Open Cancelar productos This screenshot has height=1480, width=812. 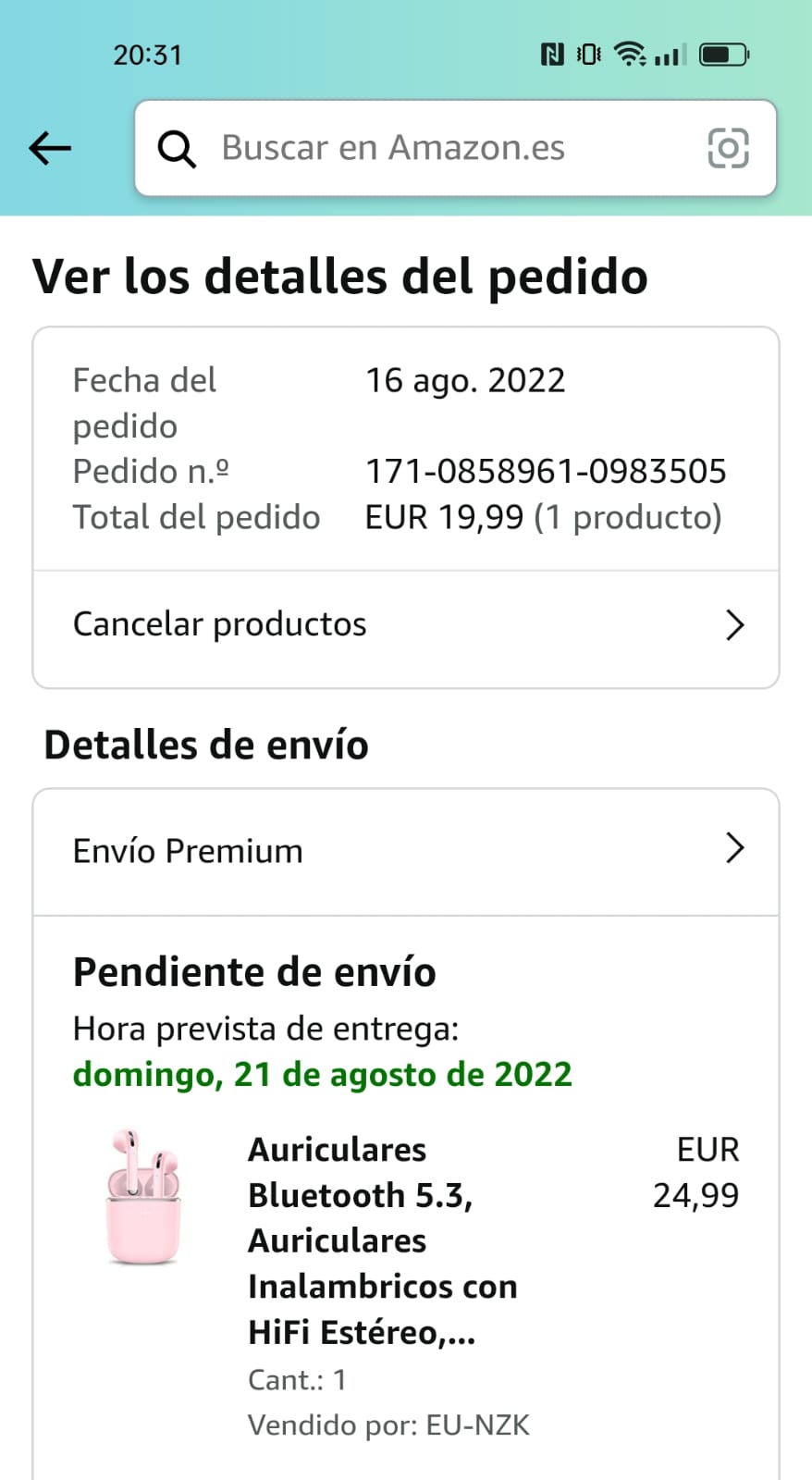pos(405,625)
